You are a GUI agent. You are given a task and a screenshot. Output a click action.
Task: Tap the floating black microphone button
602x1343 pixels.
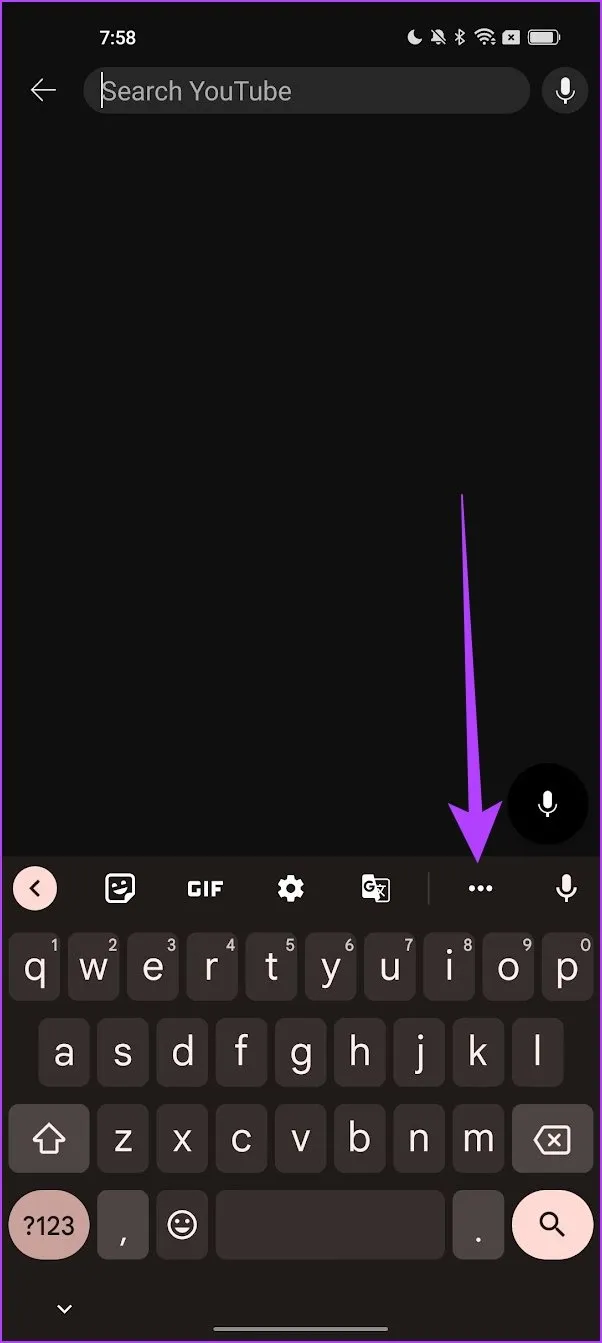(x=548, y=803)
